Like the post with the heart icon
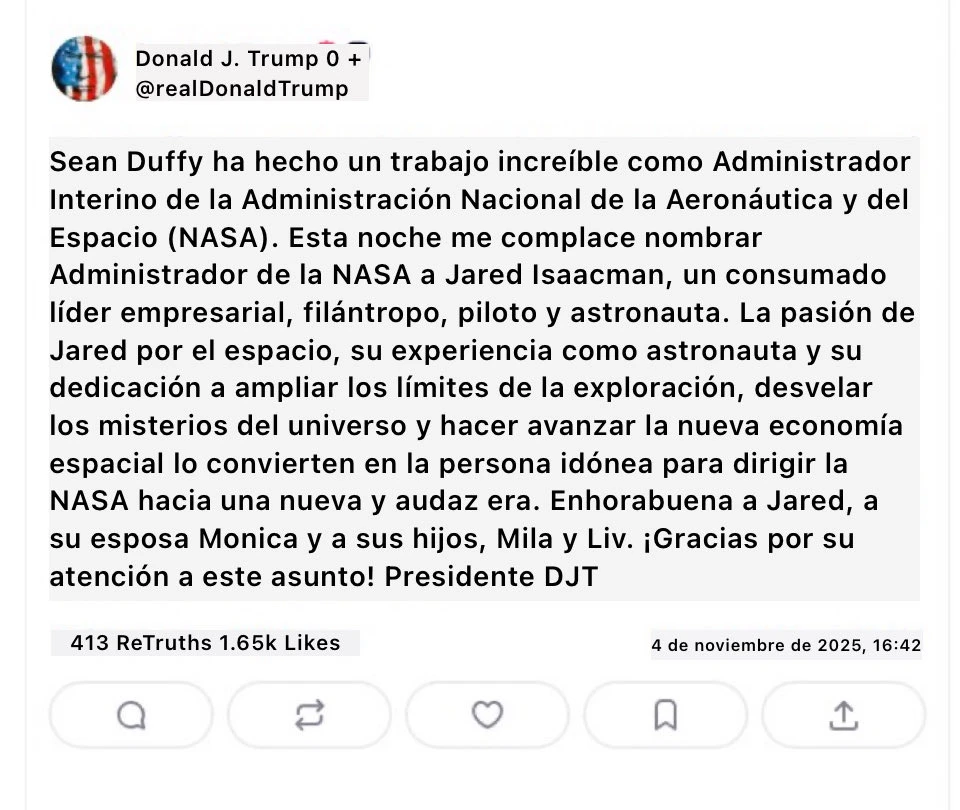 click(487, 715)
